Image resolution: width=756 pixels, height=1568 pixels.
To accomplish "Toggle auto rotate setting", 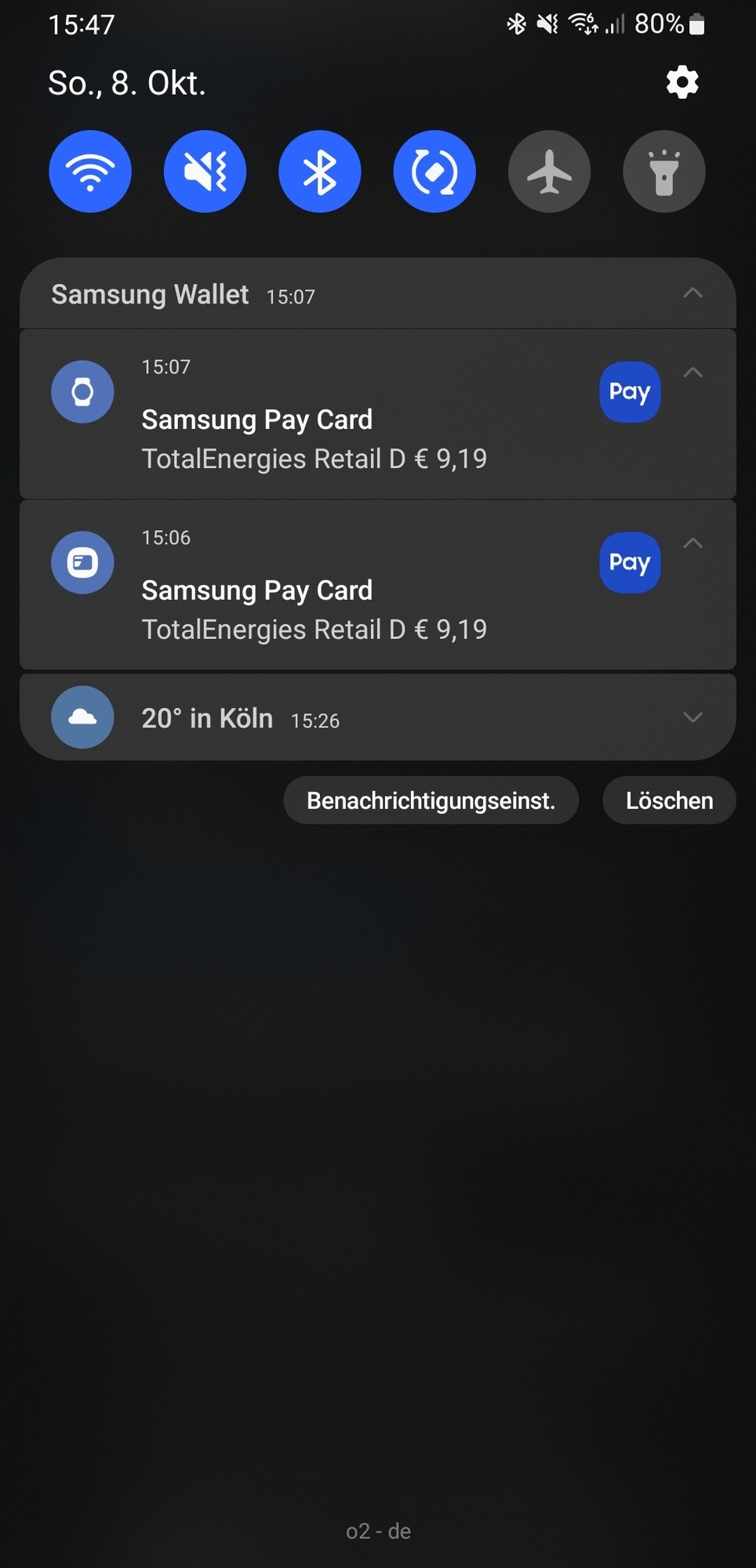I will click(434, 172).
